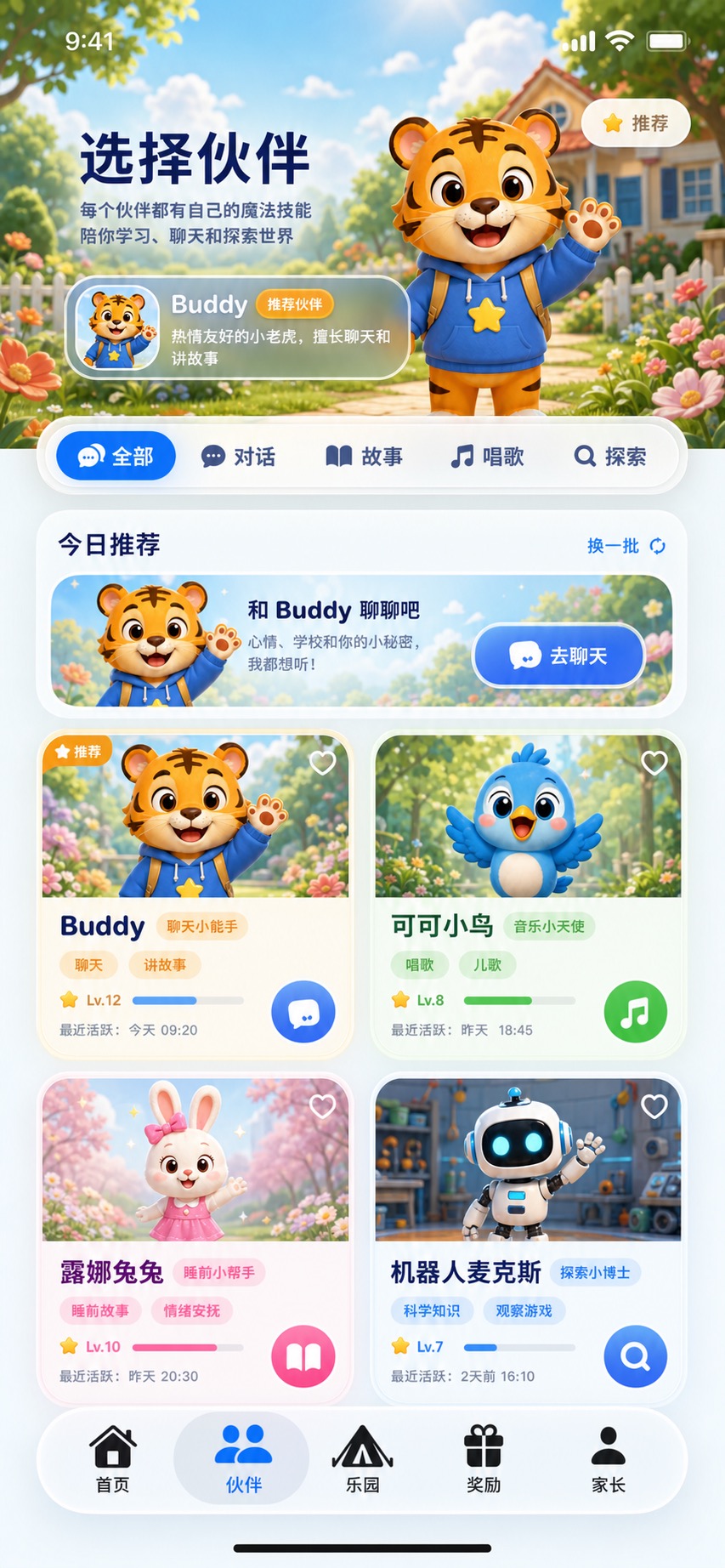Switch to the 故事 tab
725x1568 pixels.
tap(365, 457)
